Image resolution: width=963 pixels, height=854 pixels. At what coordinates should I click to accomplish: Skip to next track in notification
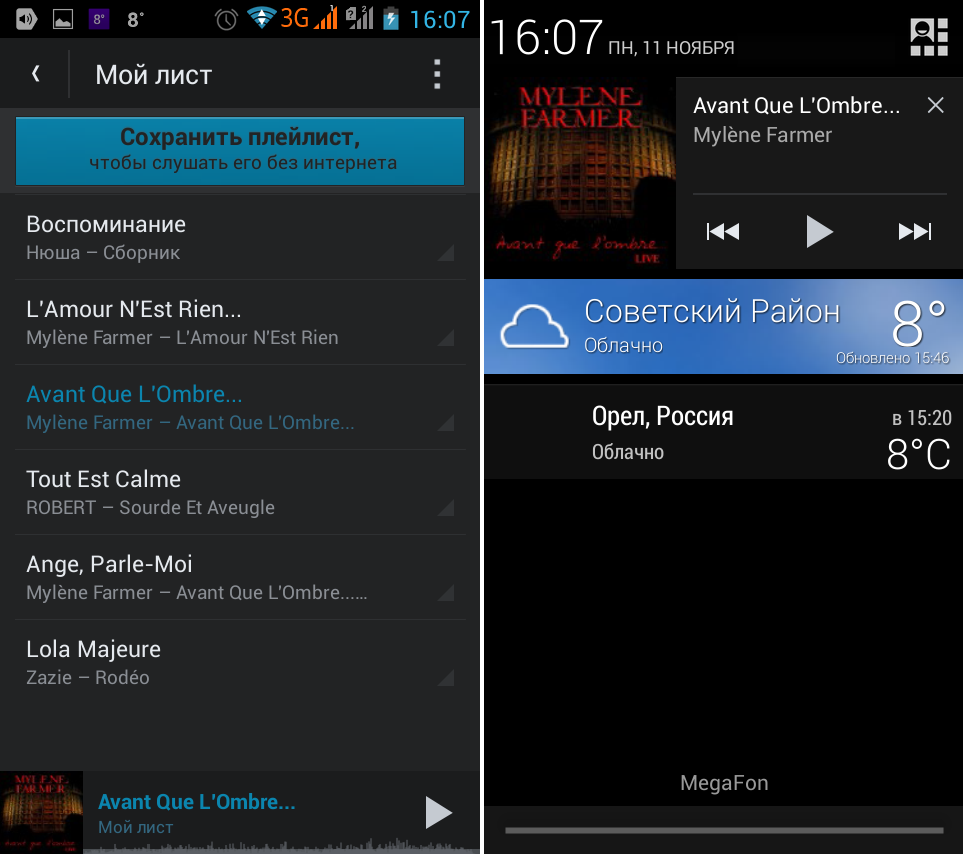tap(914, 232)
